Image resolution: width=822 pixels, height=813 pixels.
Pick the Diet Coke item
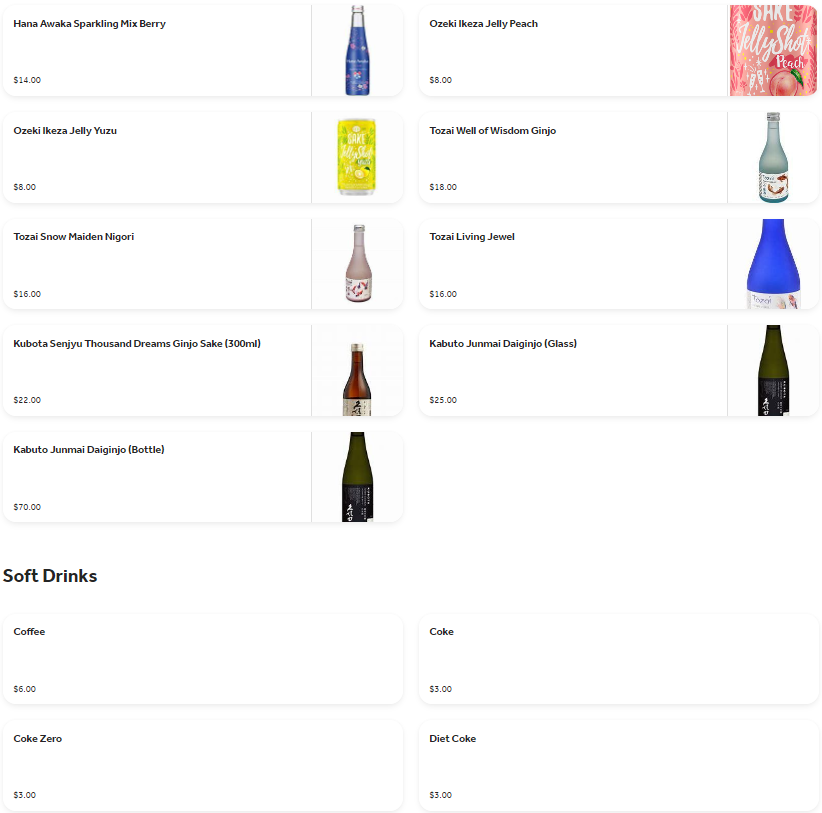619,766
